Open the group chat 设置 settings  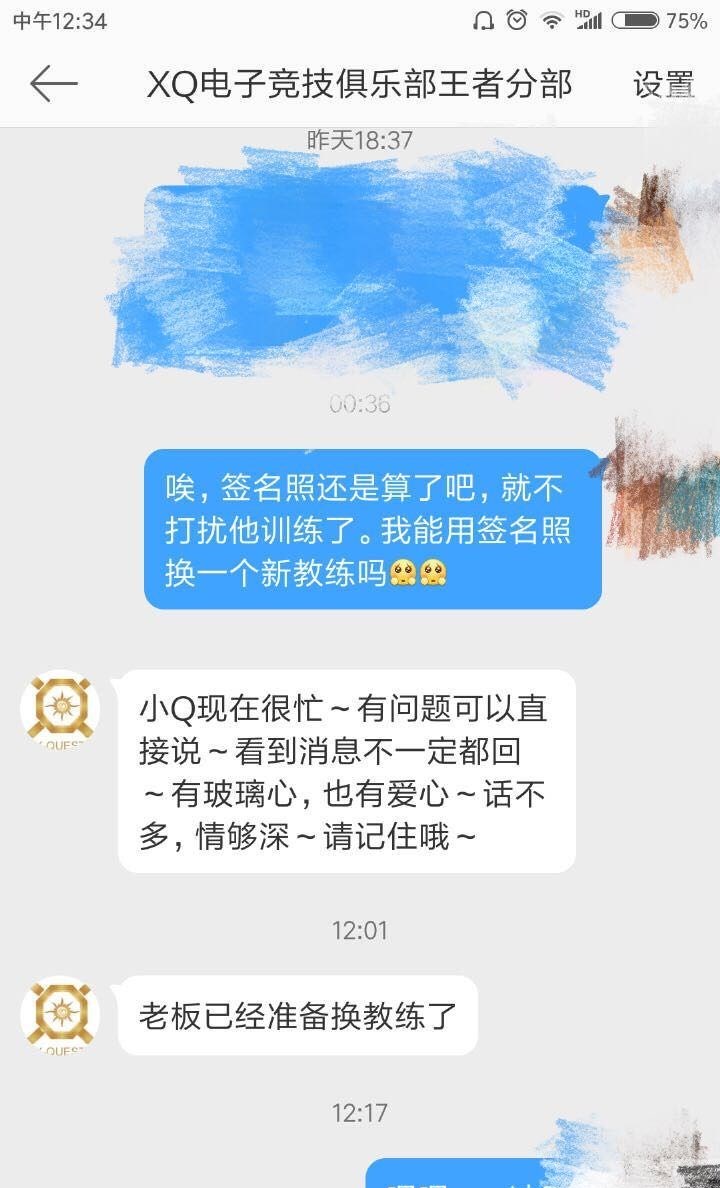664,85
